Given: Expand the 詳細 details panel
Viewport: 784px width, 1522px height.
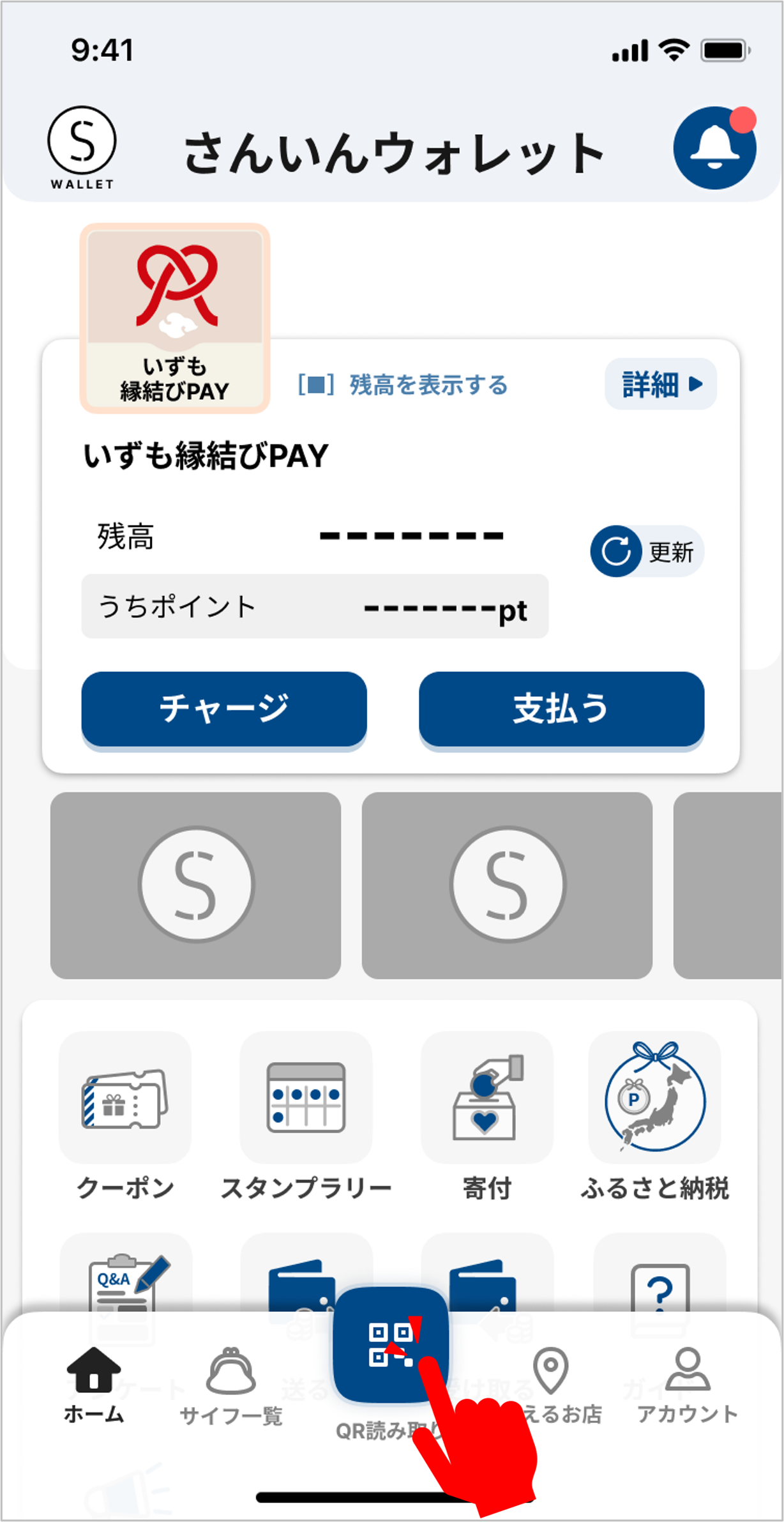Looking at the screenshot, I should (x=660, y=384).
